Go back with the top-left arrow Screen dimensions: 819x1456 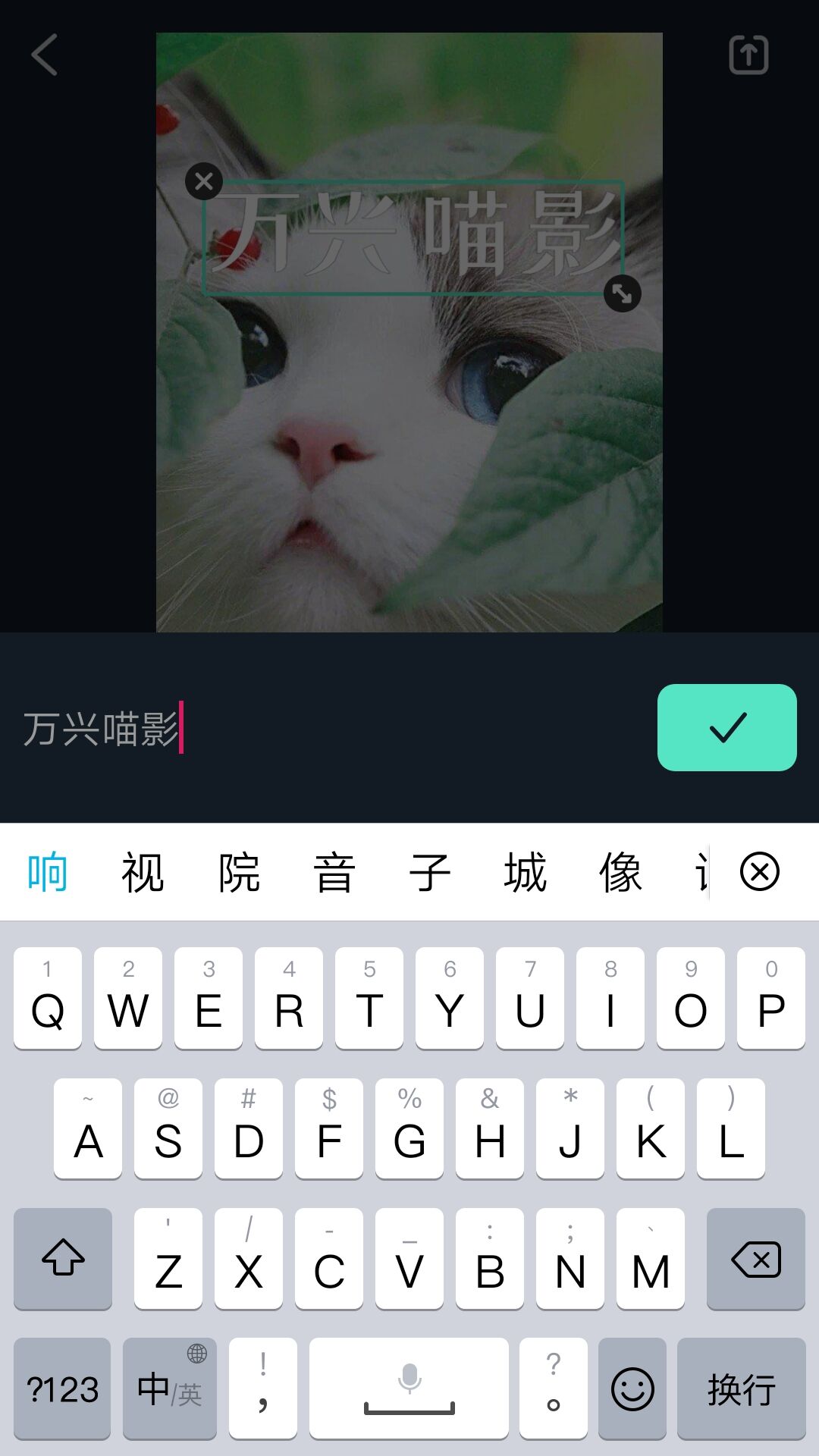[x=44, y=55]
